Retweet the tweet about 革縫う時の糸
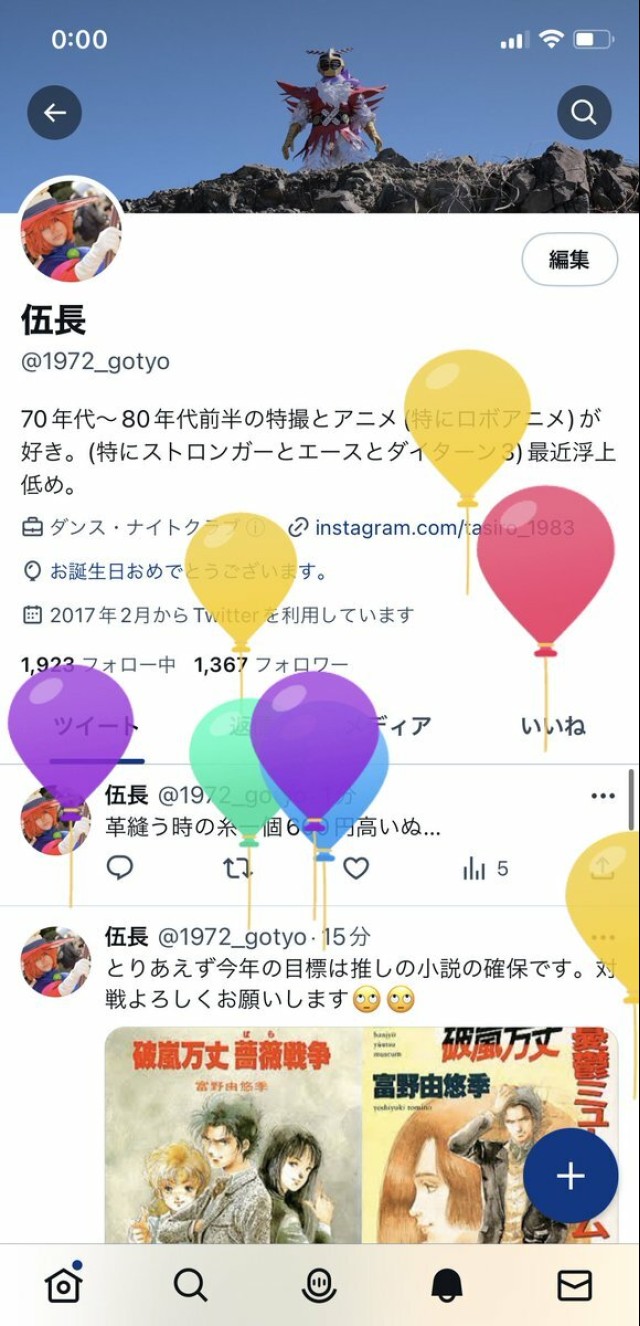The image size is (640, 1326). click(238, 868)
